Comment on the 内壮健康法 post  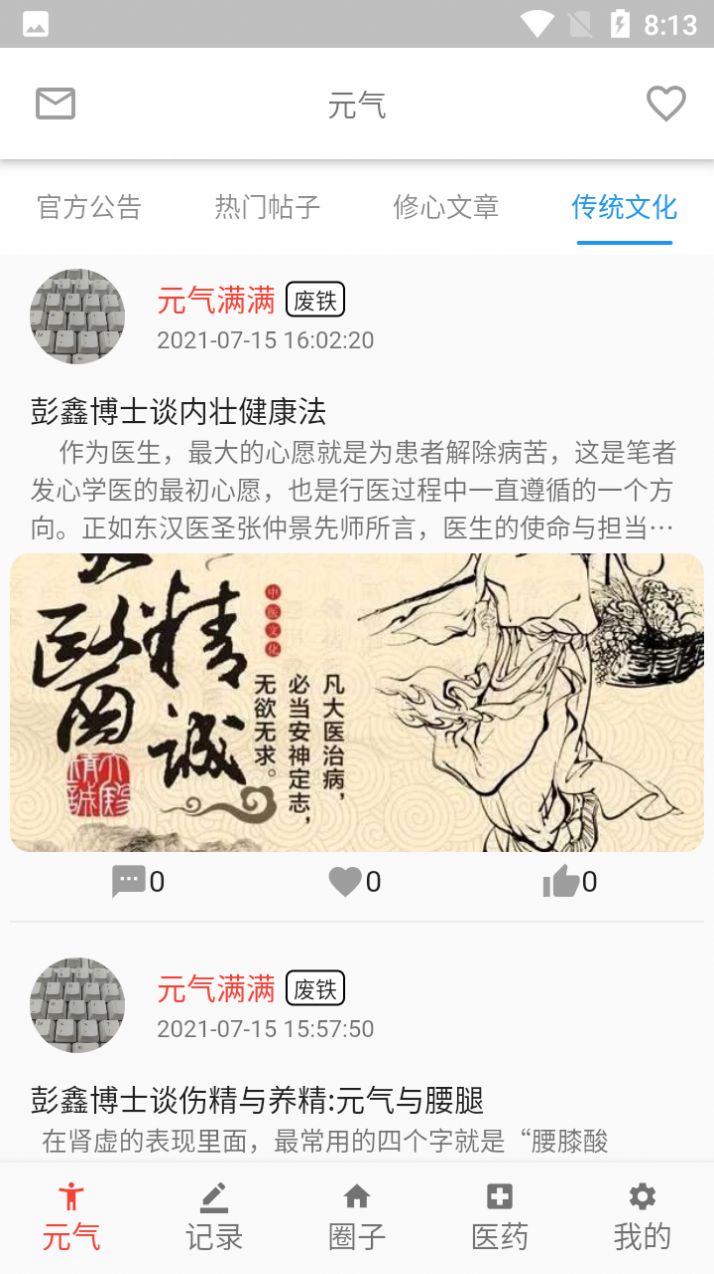[x=137, y=881]
